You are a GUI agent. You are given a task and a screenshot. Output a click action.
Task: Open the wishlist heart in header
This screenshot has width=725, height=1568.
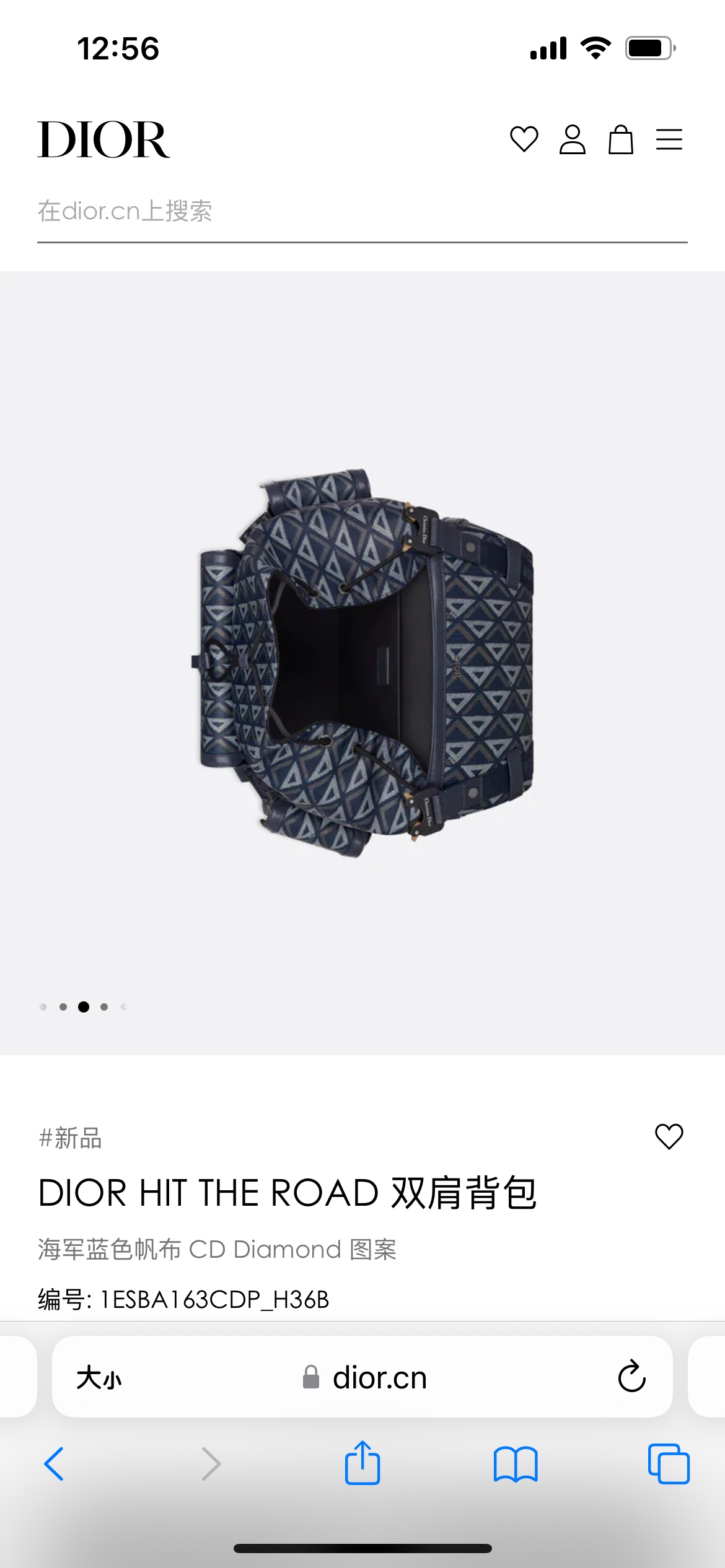click(x=524, y=139)
